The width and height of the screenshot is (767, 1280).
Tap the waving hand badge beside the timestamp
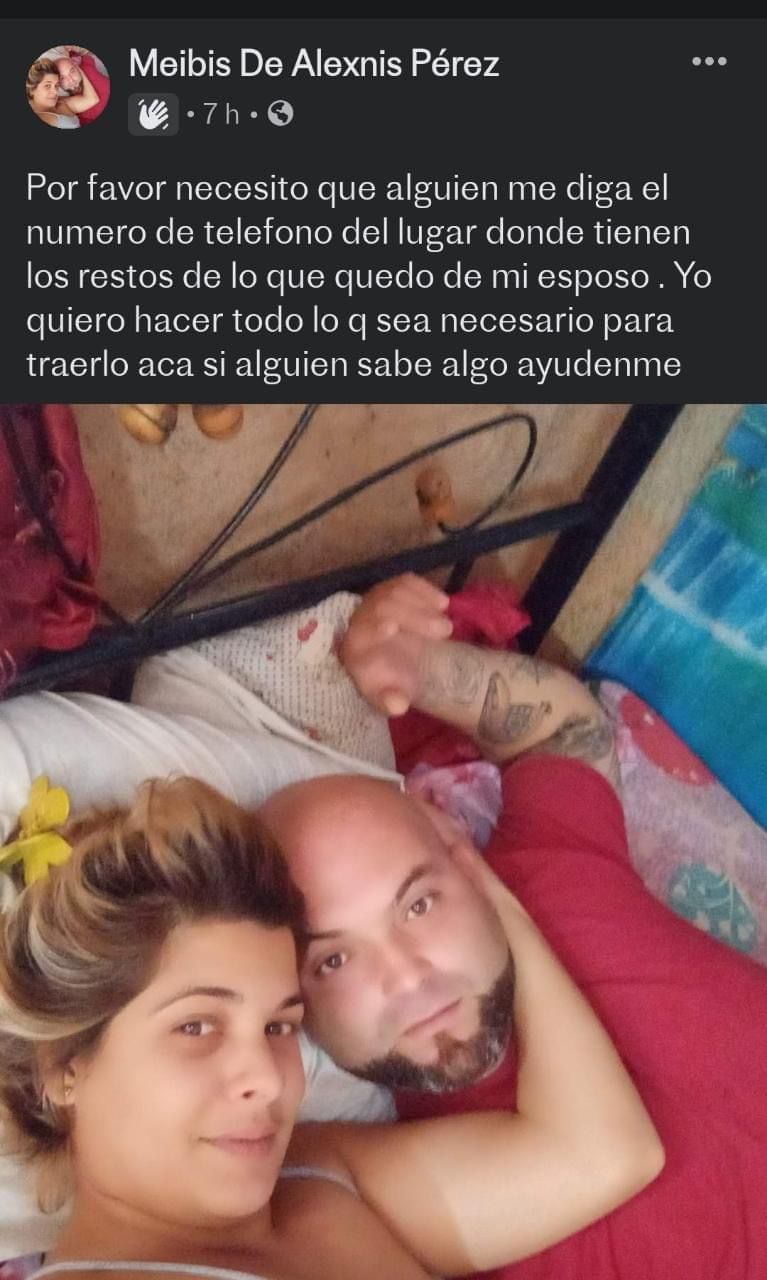coord(153,115)
